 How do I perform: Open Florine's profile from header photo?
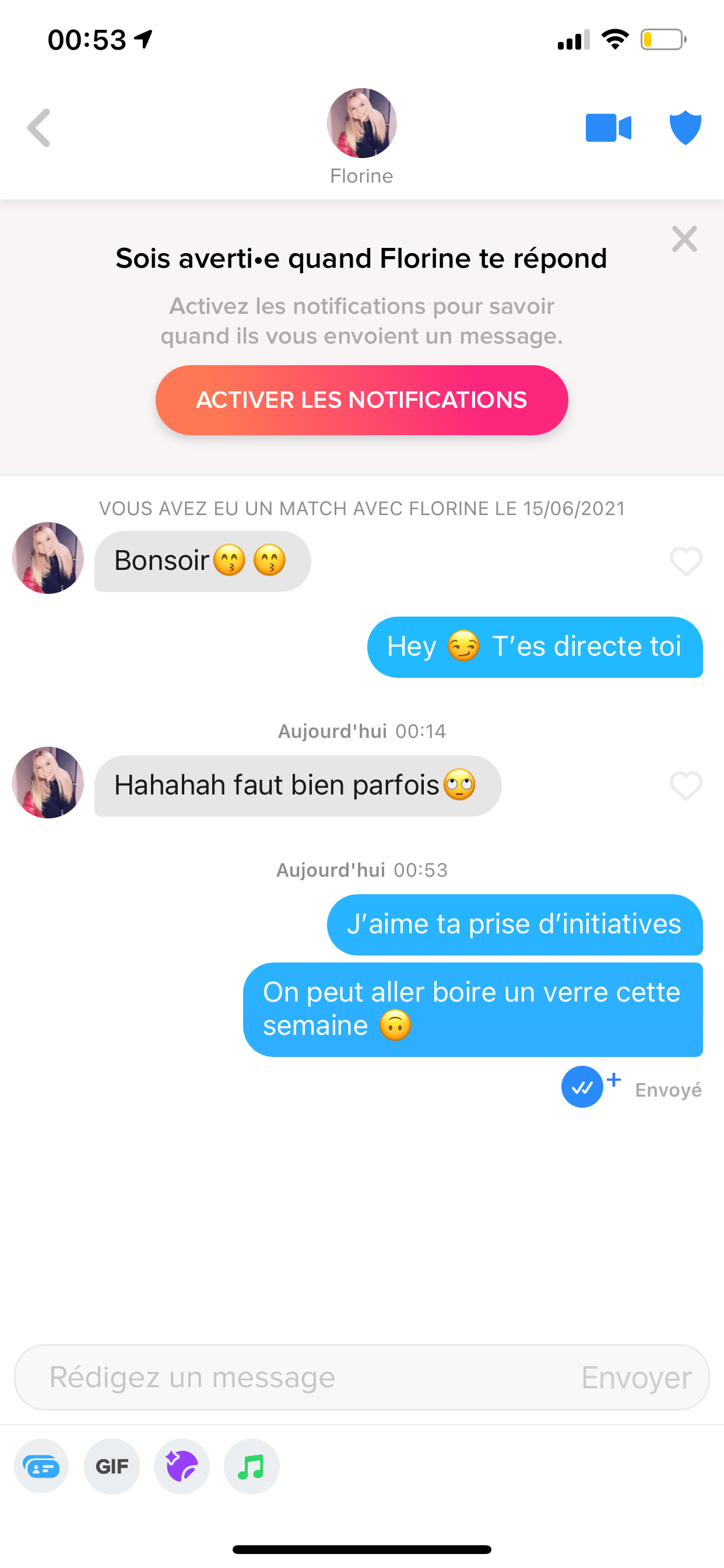pyautogui.click(x=362, y=123)
